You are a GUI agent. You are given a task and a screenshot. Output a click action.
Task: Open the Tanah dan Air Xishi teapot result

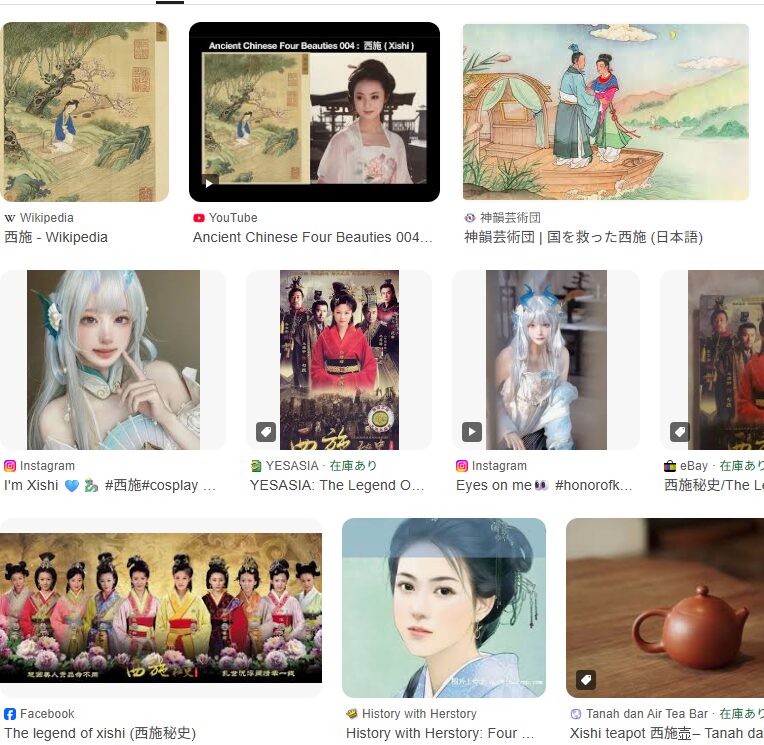[x=664, y=607]
